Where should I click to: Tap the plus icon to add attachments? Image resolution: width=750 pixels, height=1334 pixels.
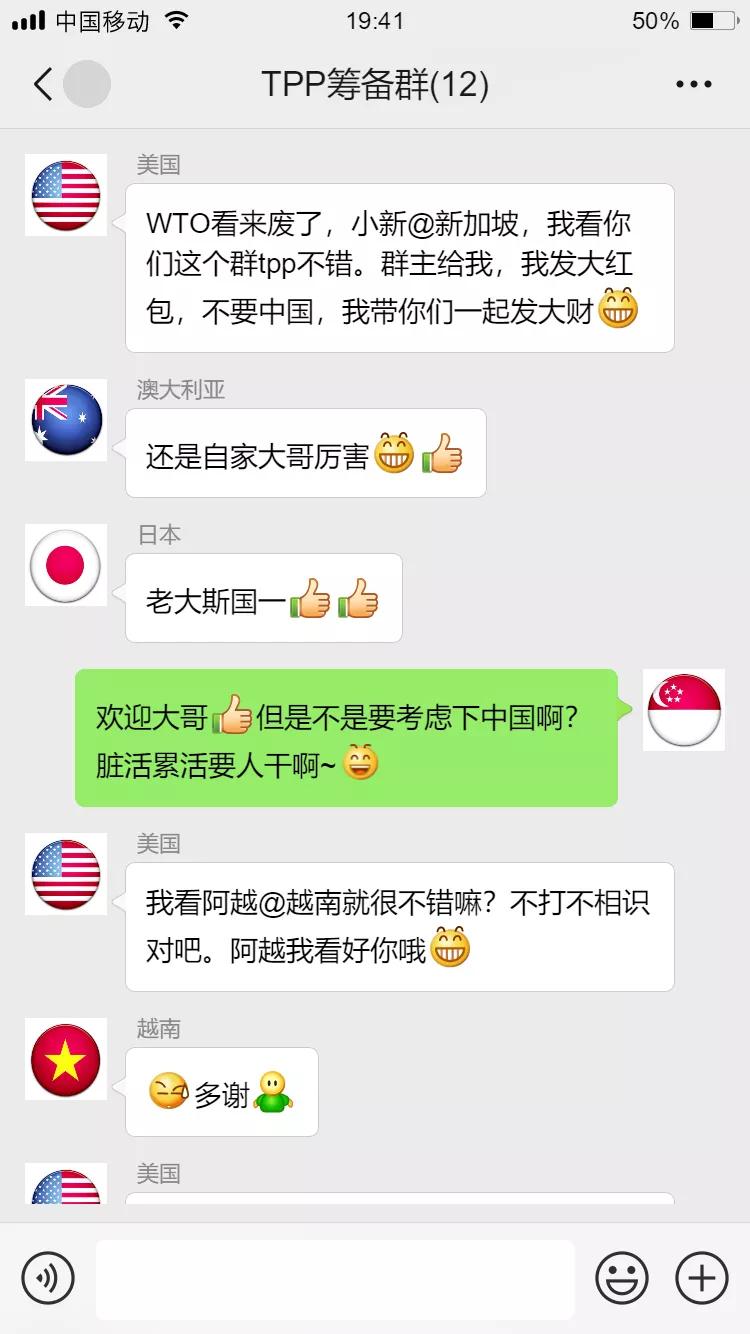[700, 1278]
